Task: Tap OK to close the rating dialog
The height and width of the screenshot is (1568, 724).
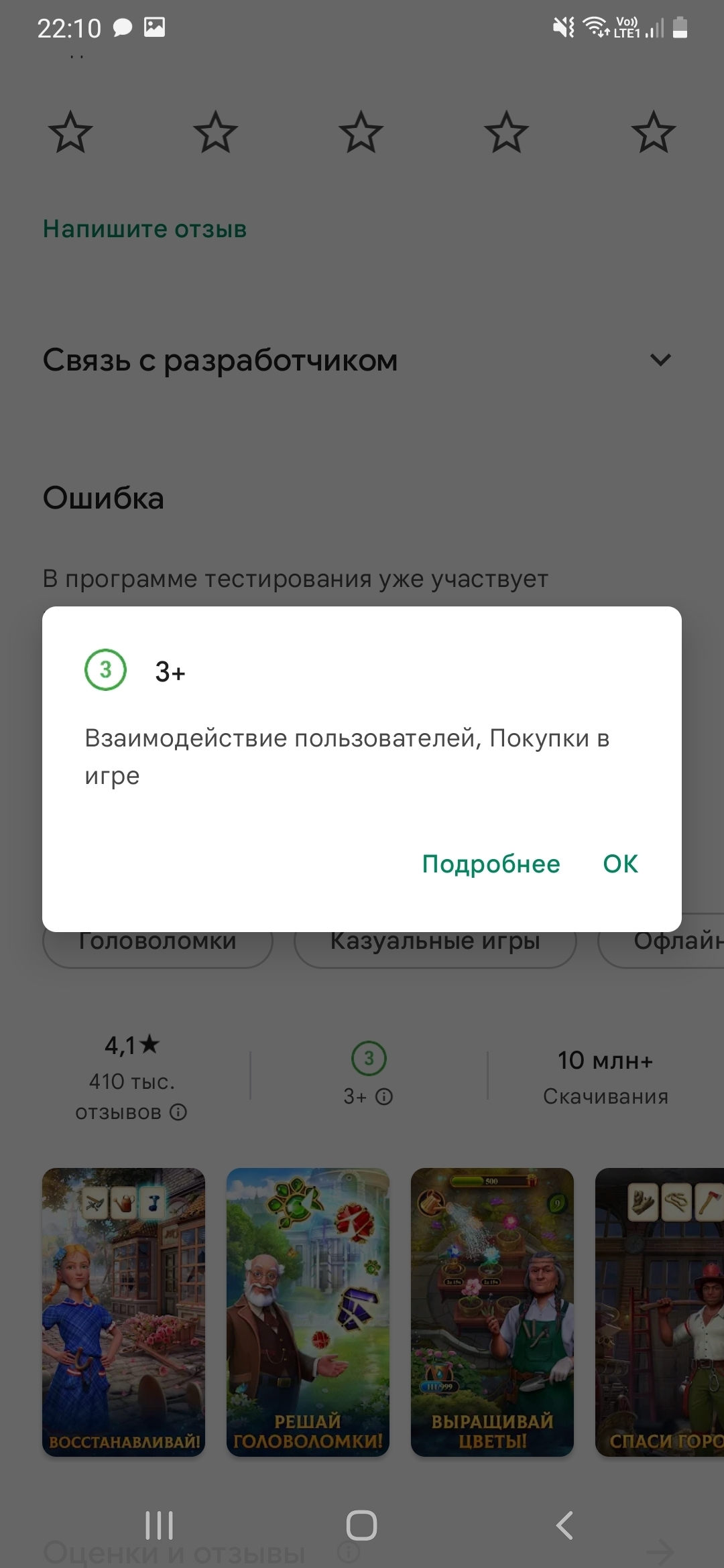Action: tap(620, 864)
